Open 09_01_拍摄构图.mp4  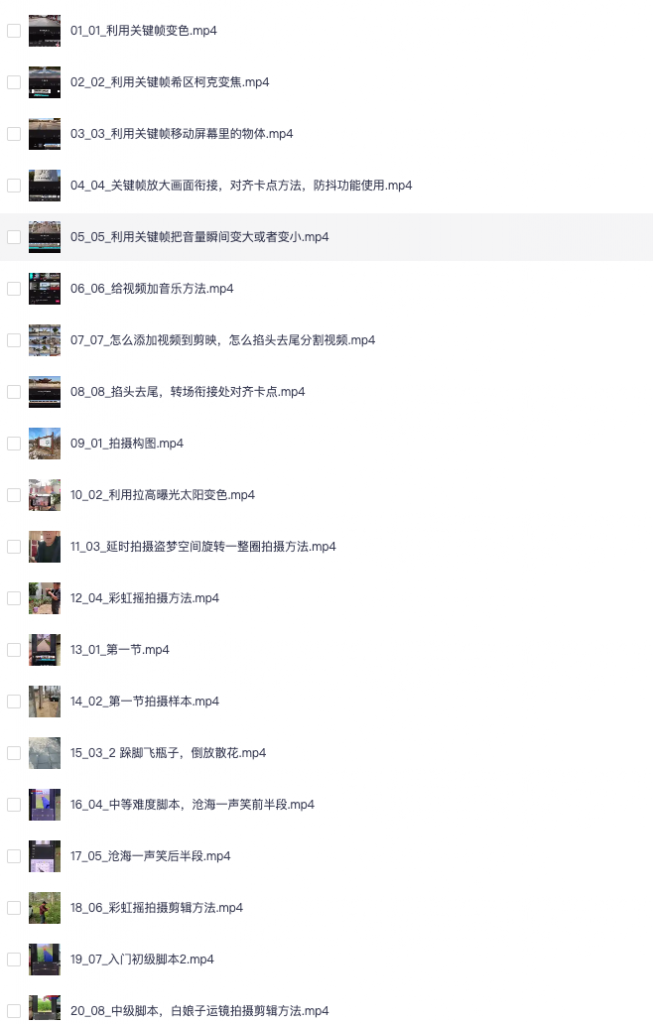pyautogui.click(x=126, y=443)
